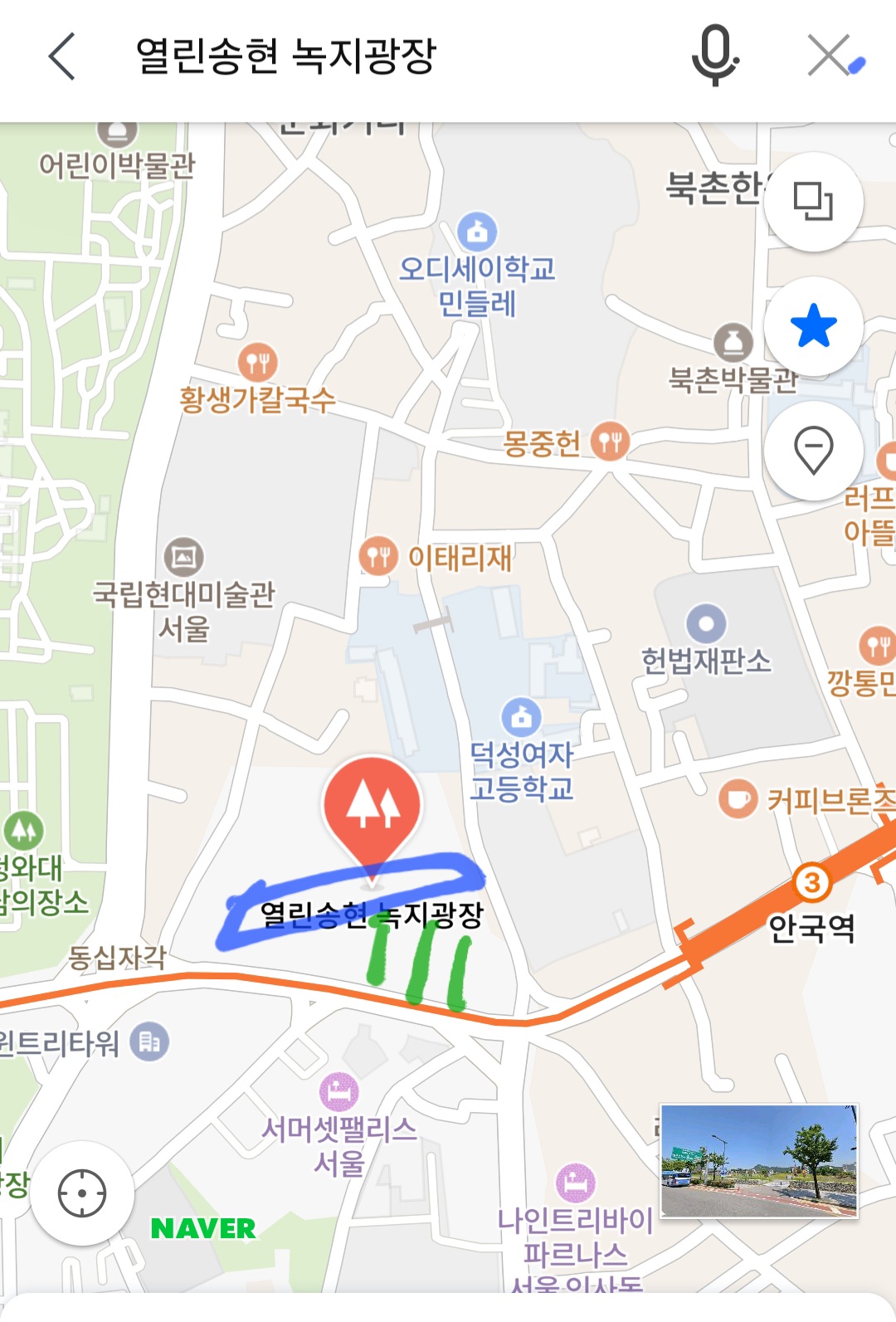Screen dimensions: 896x1322
Task: Start voice search with the microphone
Action: [714, 56]
